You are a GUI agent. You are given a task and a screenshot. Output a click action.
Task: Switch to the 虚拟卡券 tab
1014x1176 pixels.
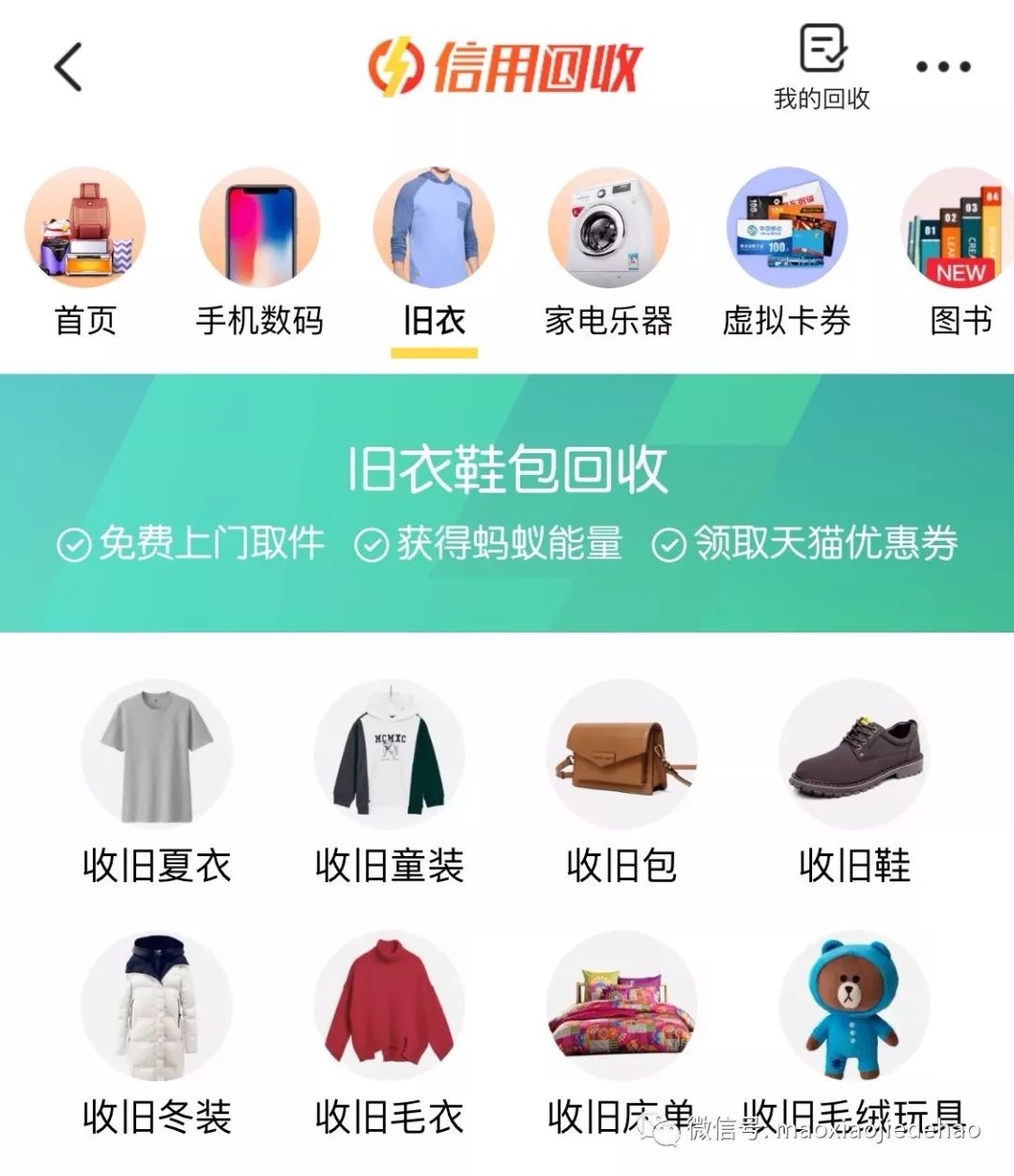pyautogui.click(x=787, y=253)
